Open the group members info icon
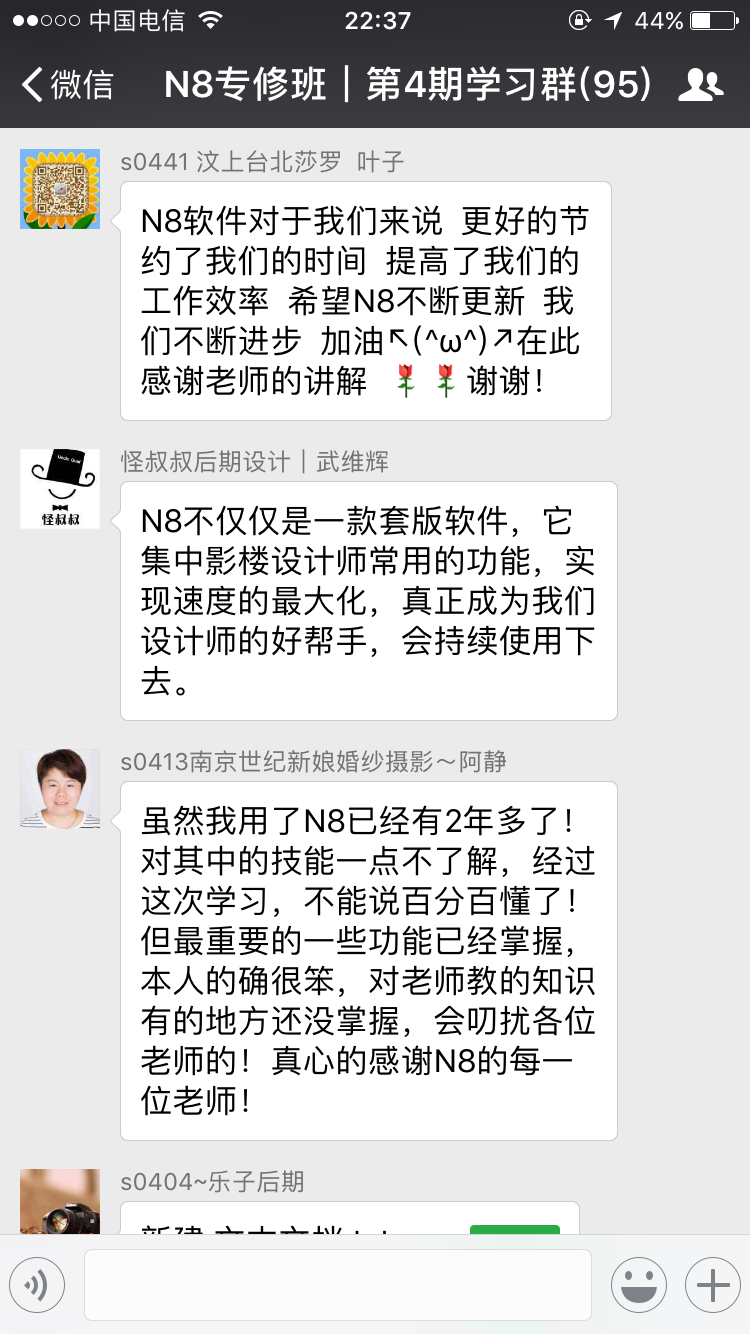Viewport: 750px width, 1334px height. [700, 85]
